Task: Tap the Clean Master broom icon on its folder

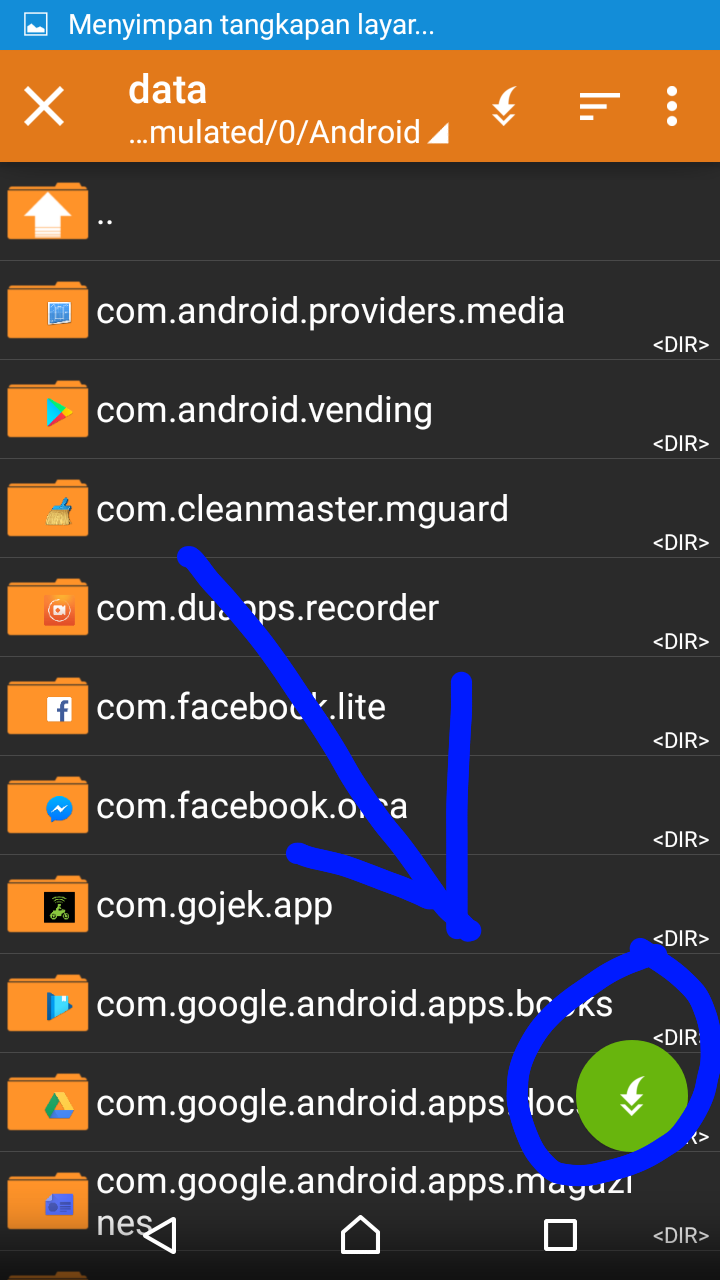Action: pyautogui.click(x=47, y=508)
